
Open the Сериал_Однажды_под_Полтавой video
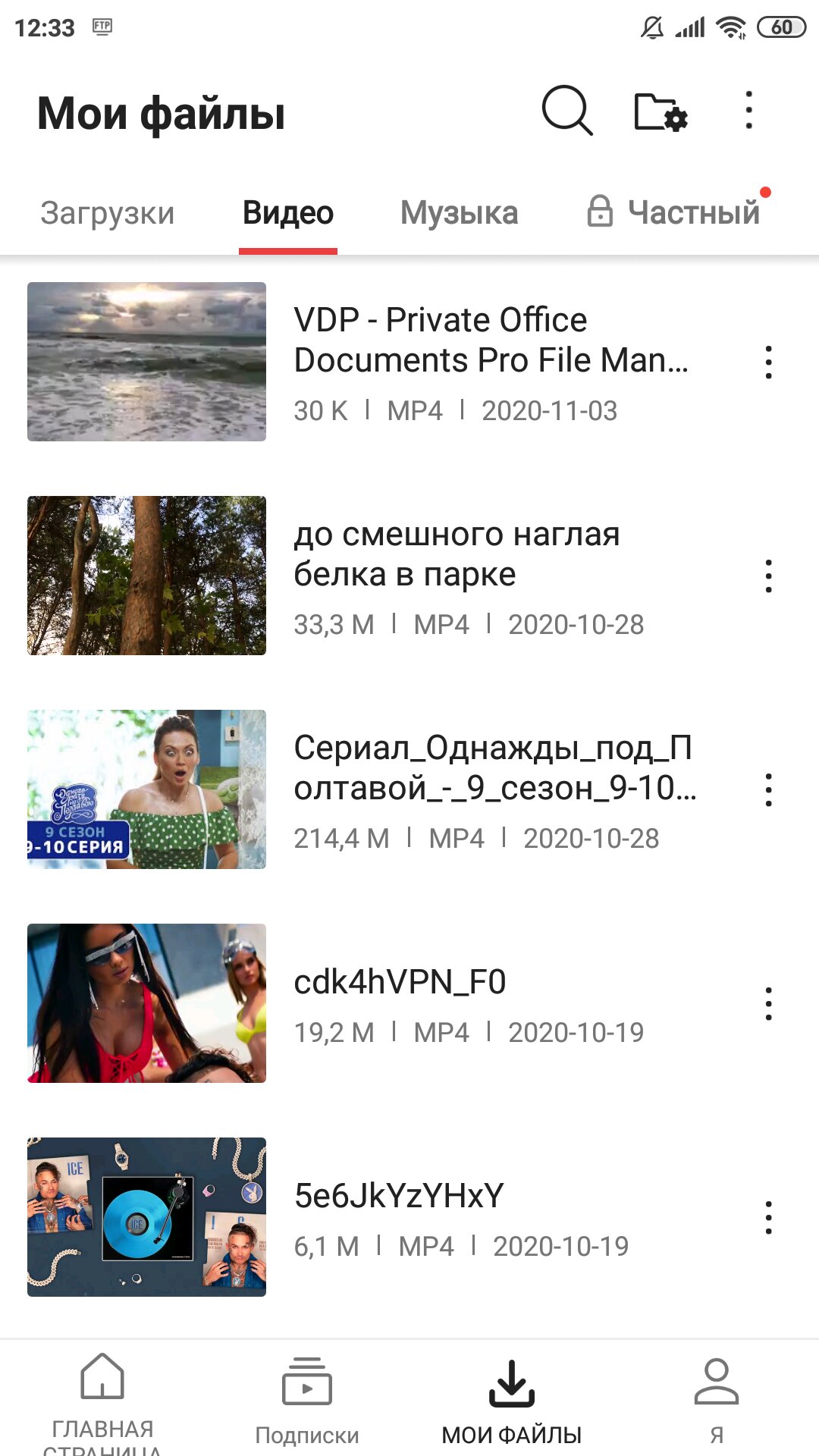click(146, 789)
